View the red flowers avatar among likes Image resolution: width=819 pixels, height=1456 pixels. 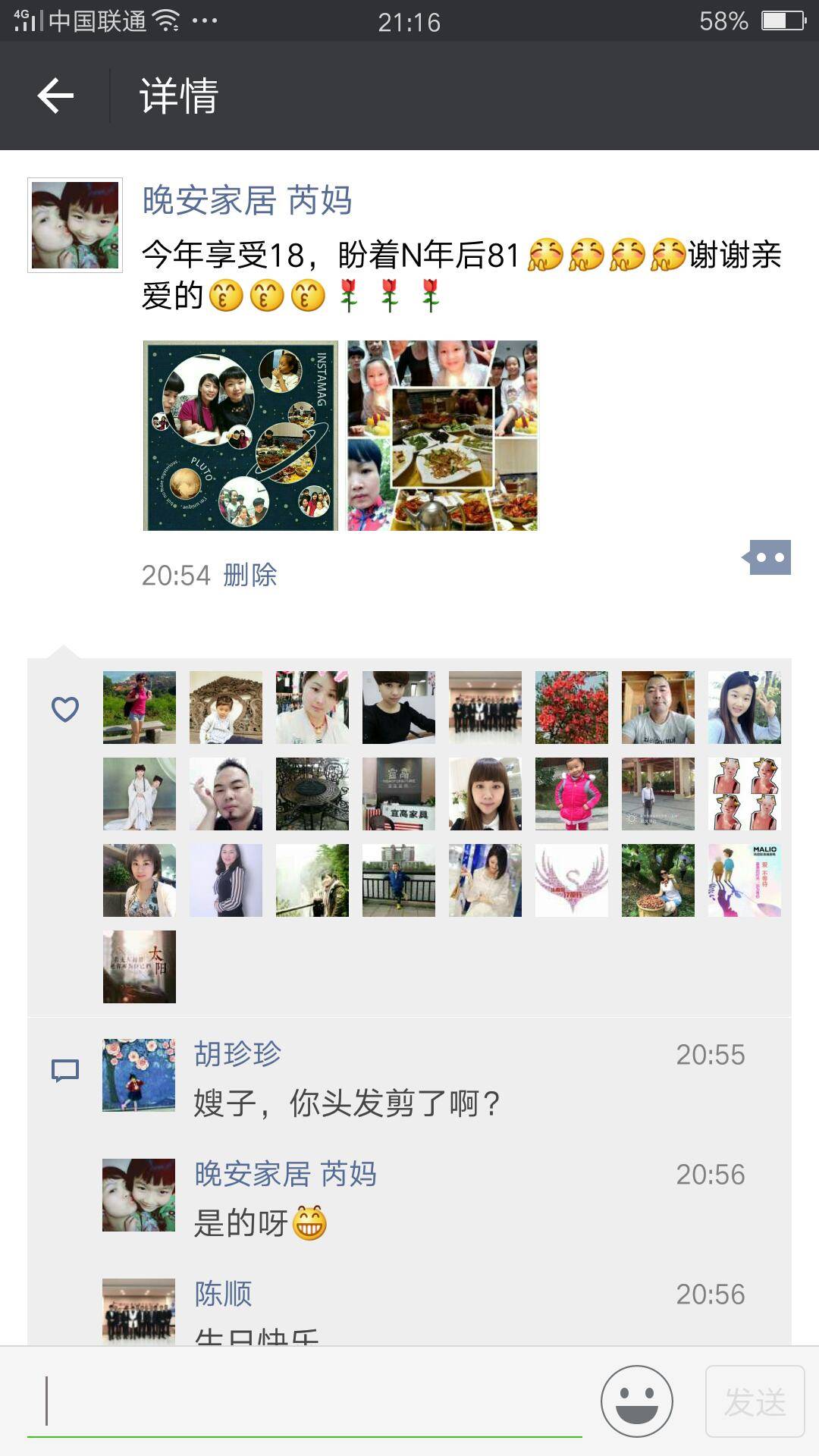[572, 708]
